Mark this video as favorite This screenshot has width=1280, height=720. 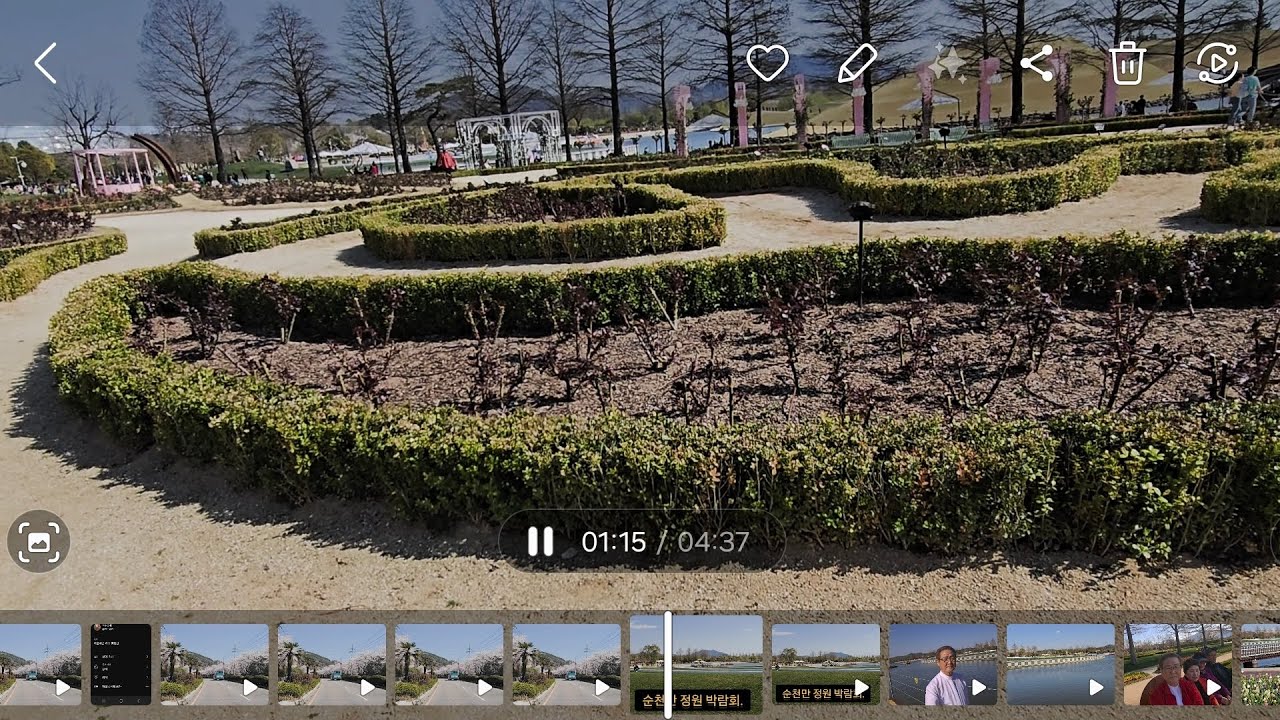pos(767,63)
